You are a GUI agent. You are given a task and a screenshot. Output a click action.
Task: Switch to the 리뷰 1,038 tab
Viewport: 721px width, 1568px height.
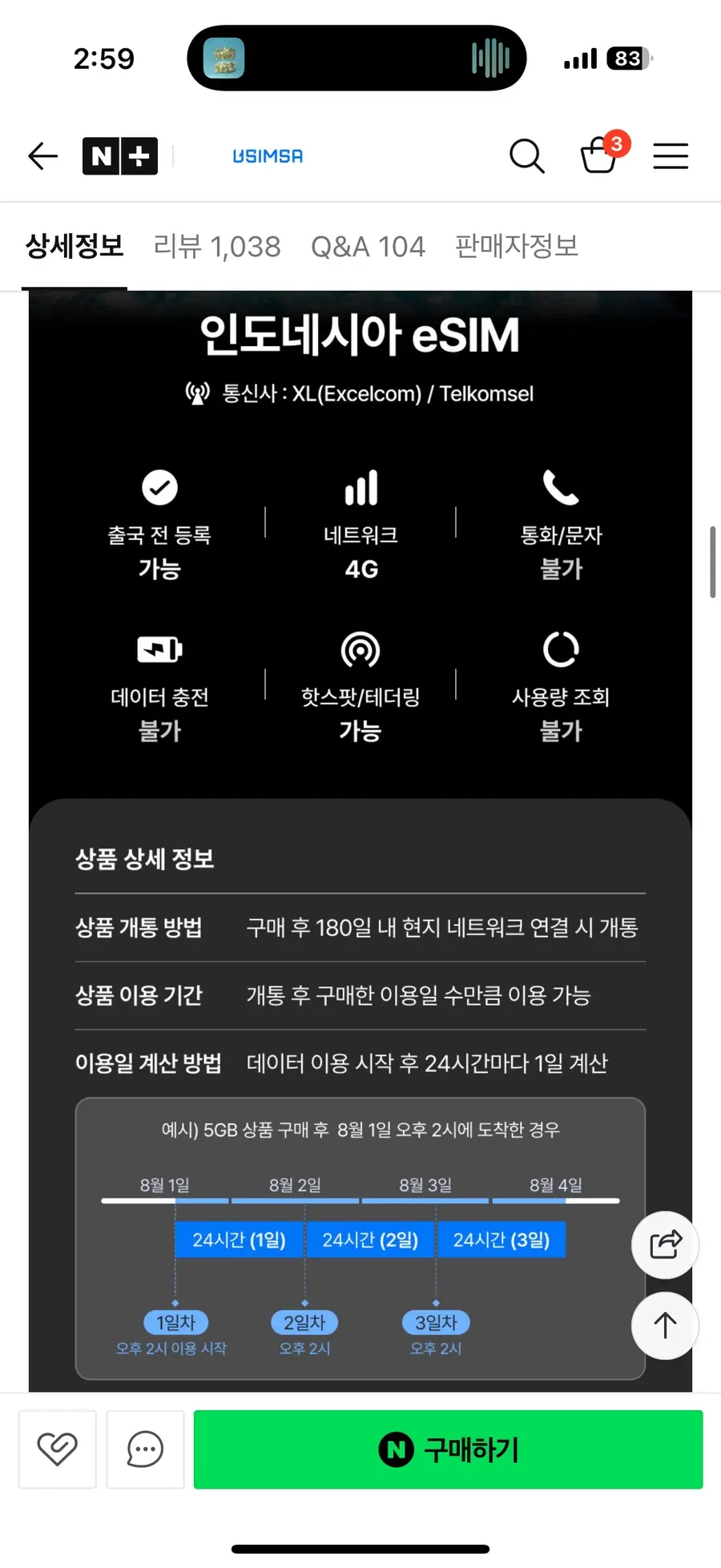tap(217, 246)
